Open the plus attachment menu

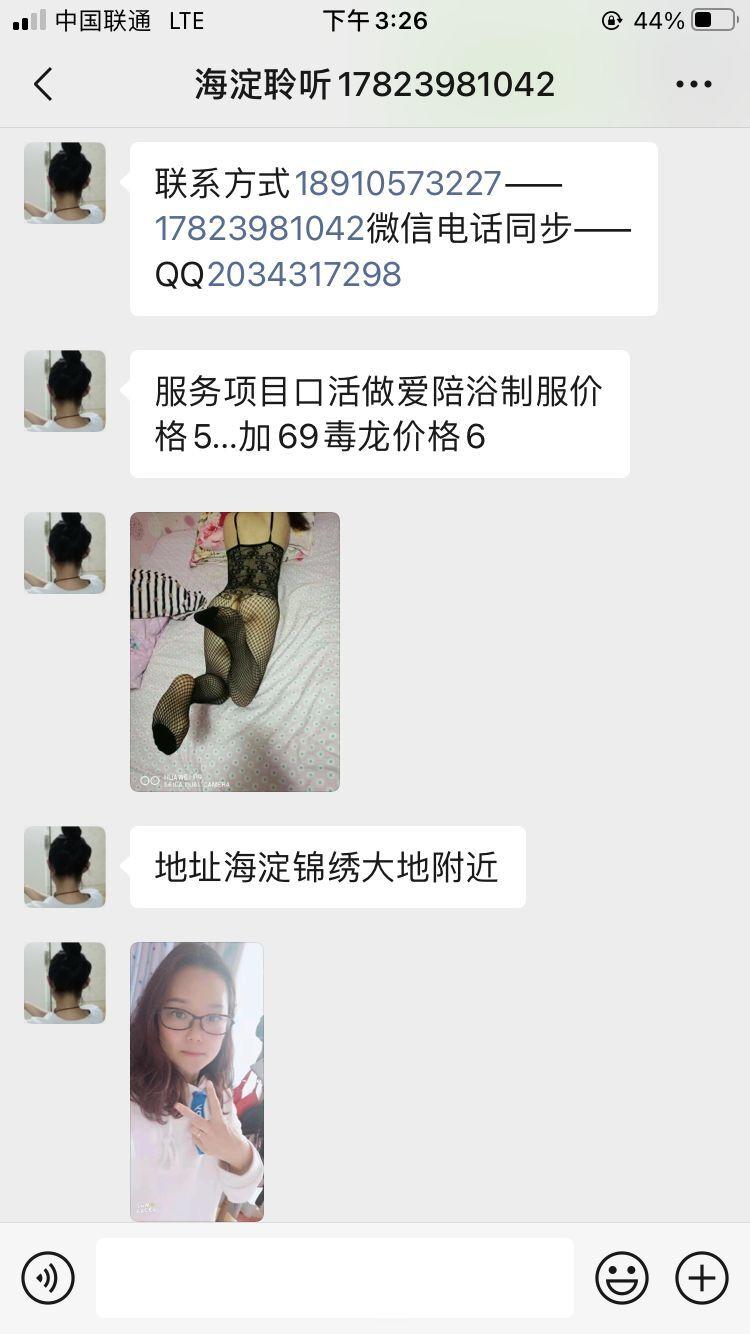coord(702,1277)
